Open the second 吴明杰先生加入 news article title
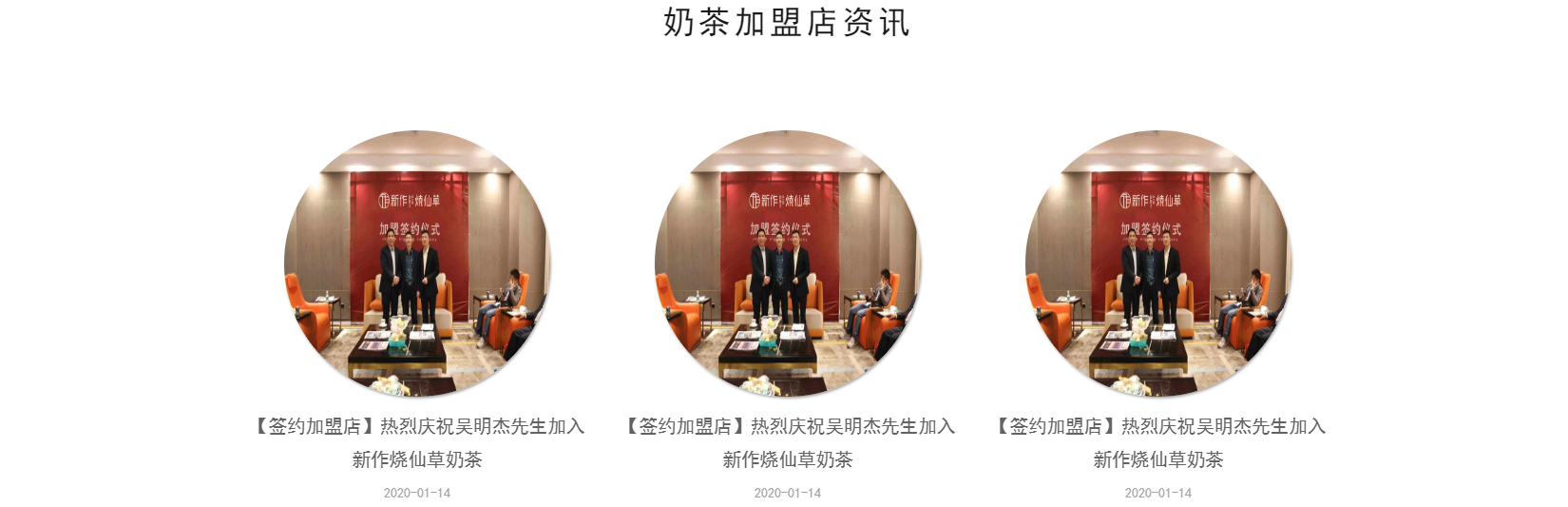The height and width of the screenshot is (507, 1568). point(788,442)
